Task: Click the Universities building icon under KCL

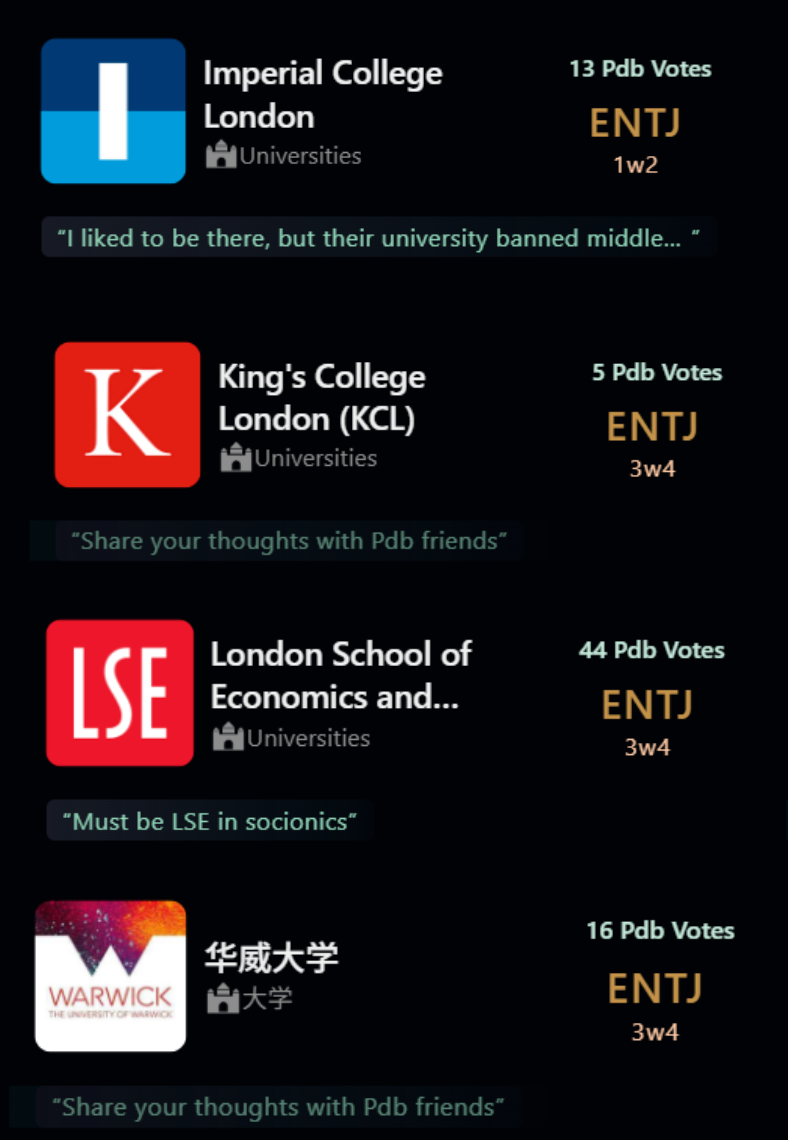Action: click(235, 458)
